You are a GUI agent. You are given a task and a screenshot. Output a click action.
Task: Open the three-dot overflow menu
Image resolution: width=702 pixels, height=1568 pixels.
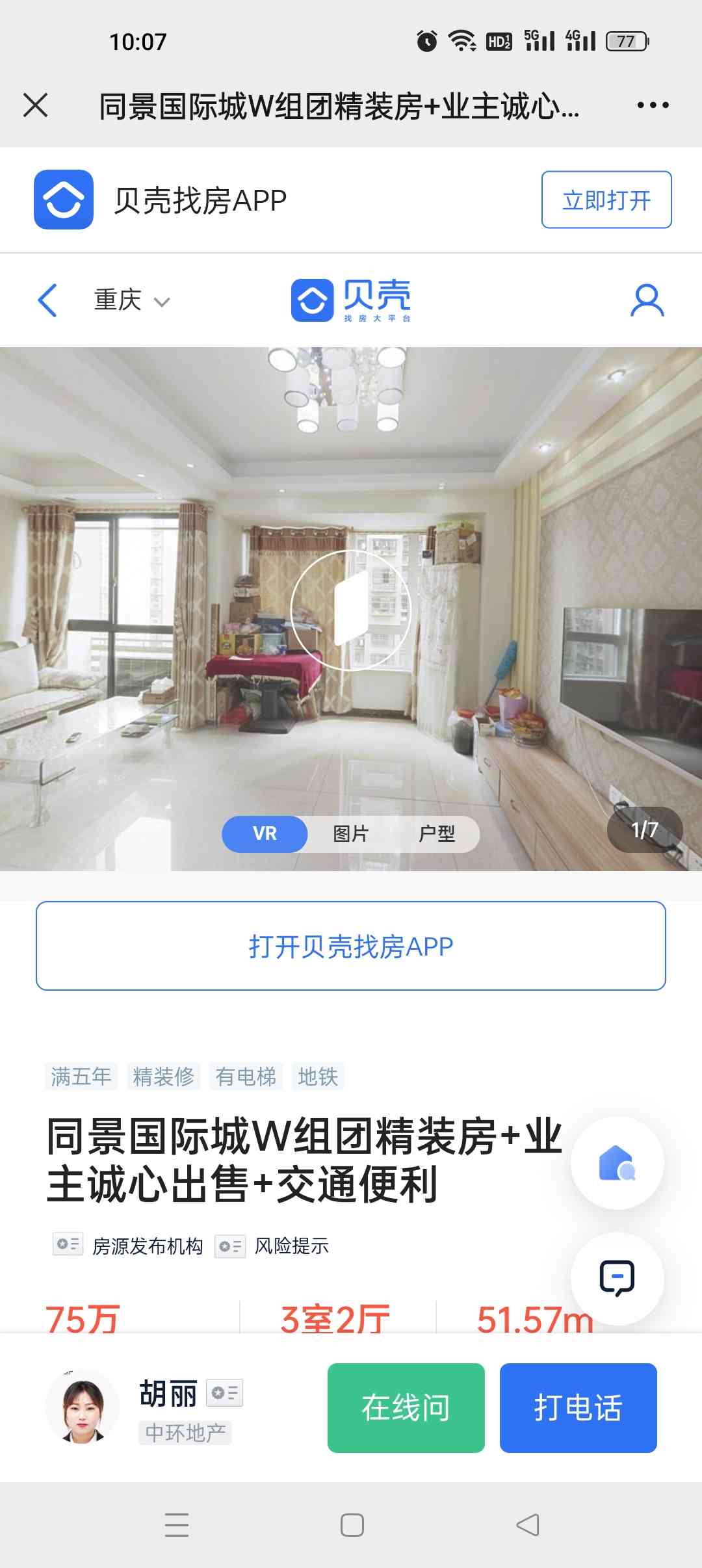653,105
